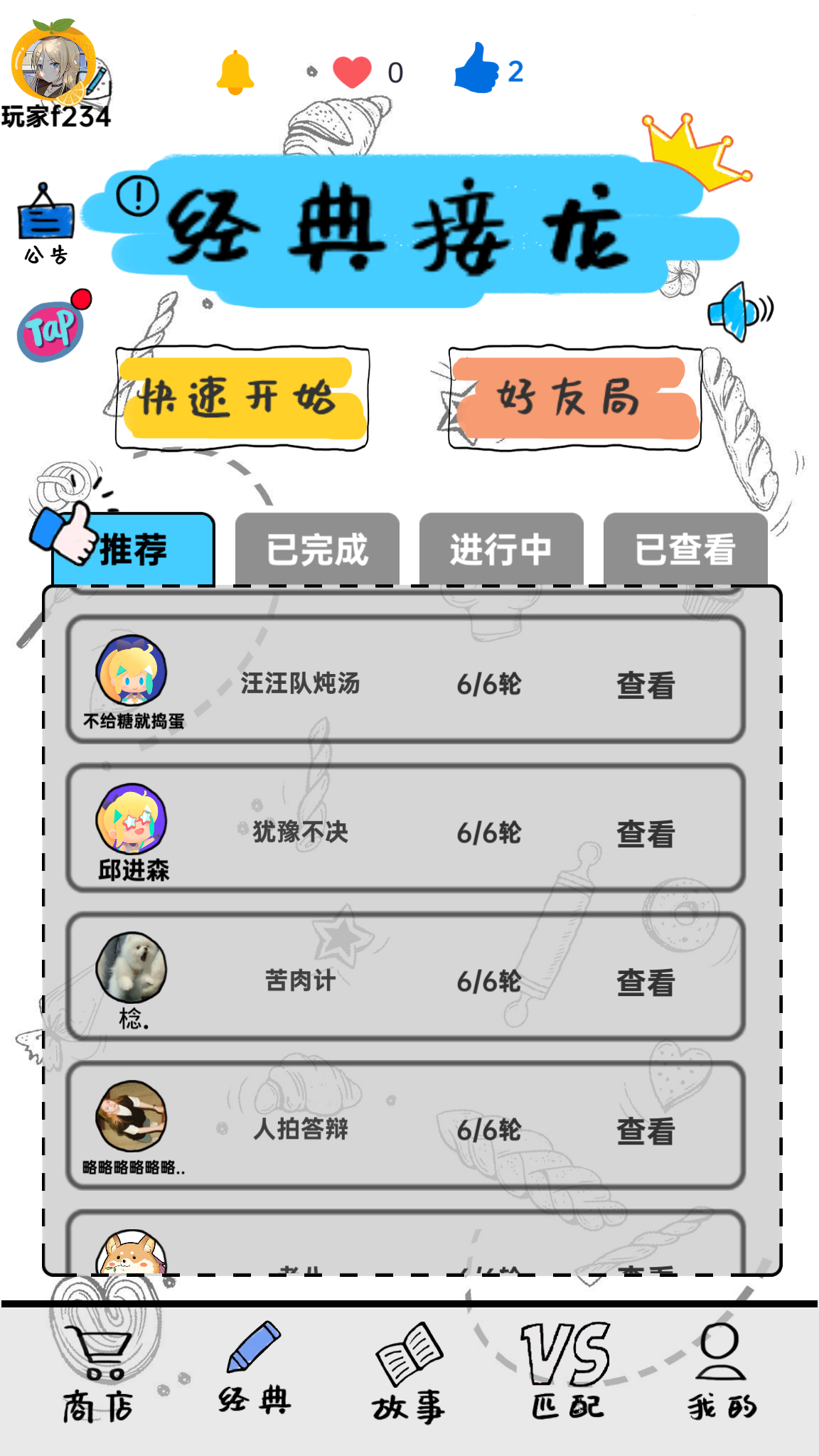Open the 故事 story book icon
The width and height of the screenshot is (819, 1456).
click(x=411, y=1361)
